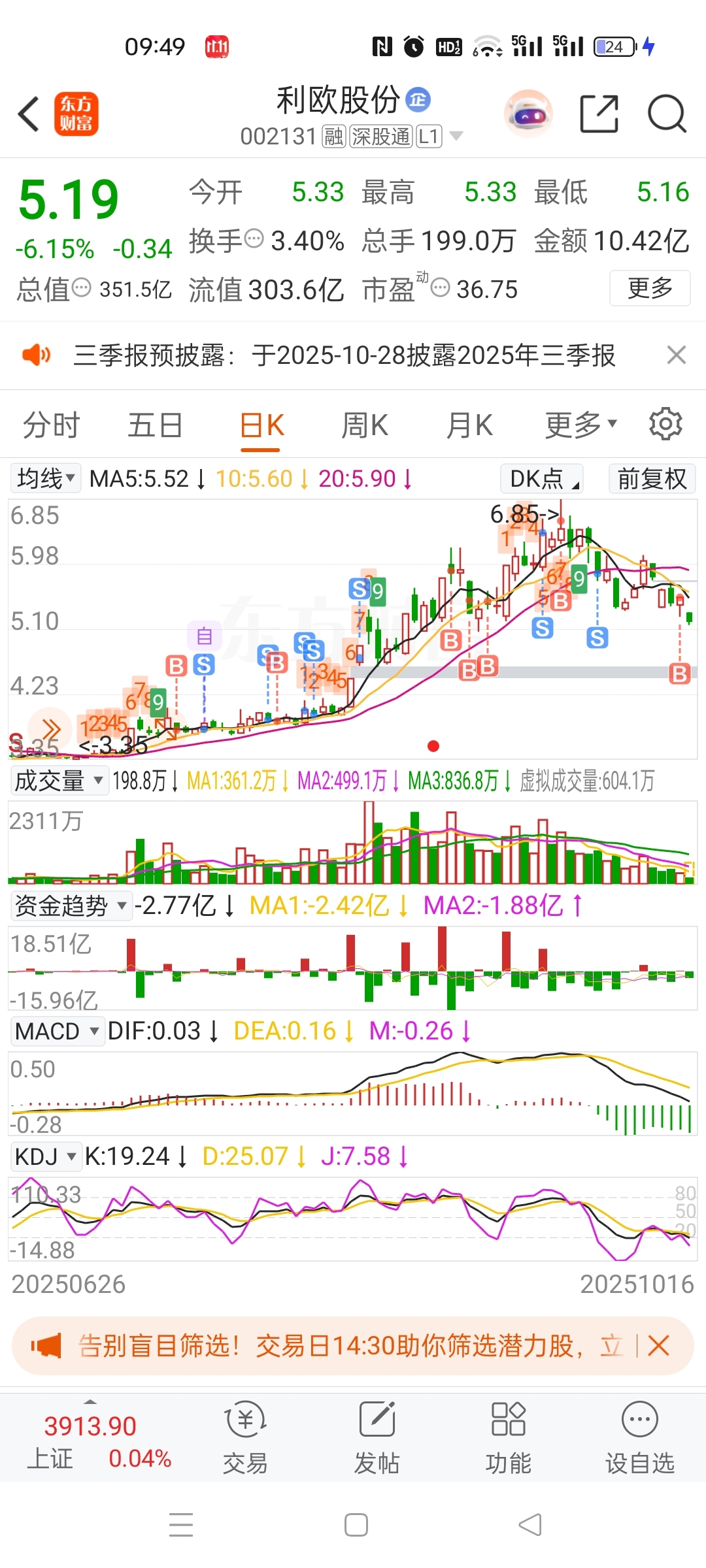Screen dimensions: 706x1568
Task: Open the DK点 options
Action: [x=542, y=478]
